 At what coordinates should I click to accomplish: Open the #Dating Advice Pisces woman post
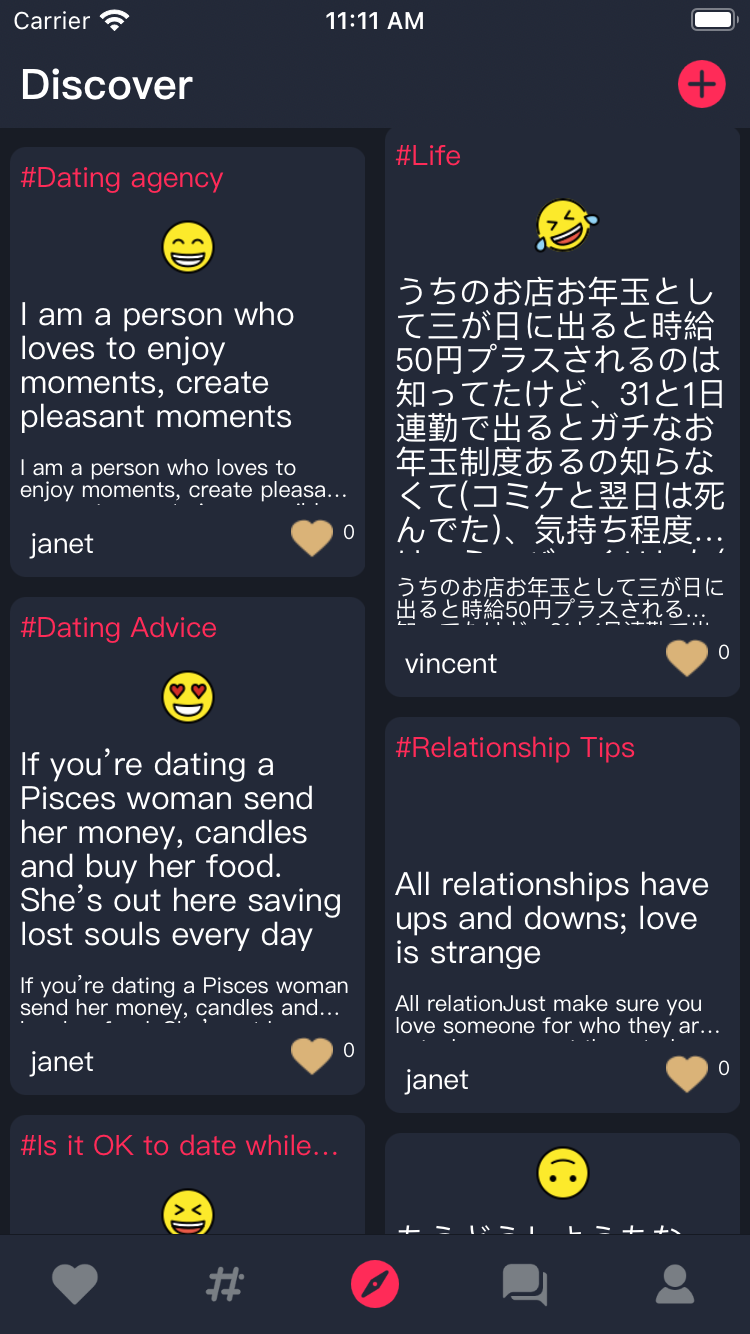(187, 850)
